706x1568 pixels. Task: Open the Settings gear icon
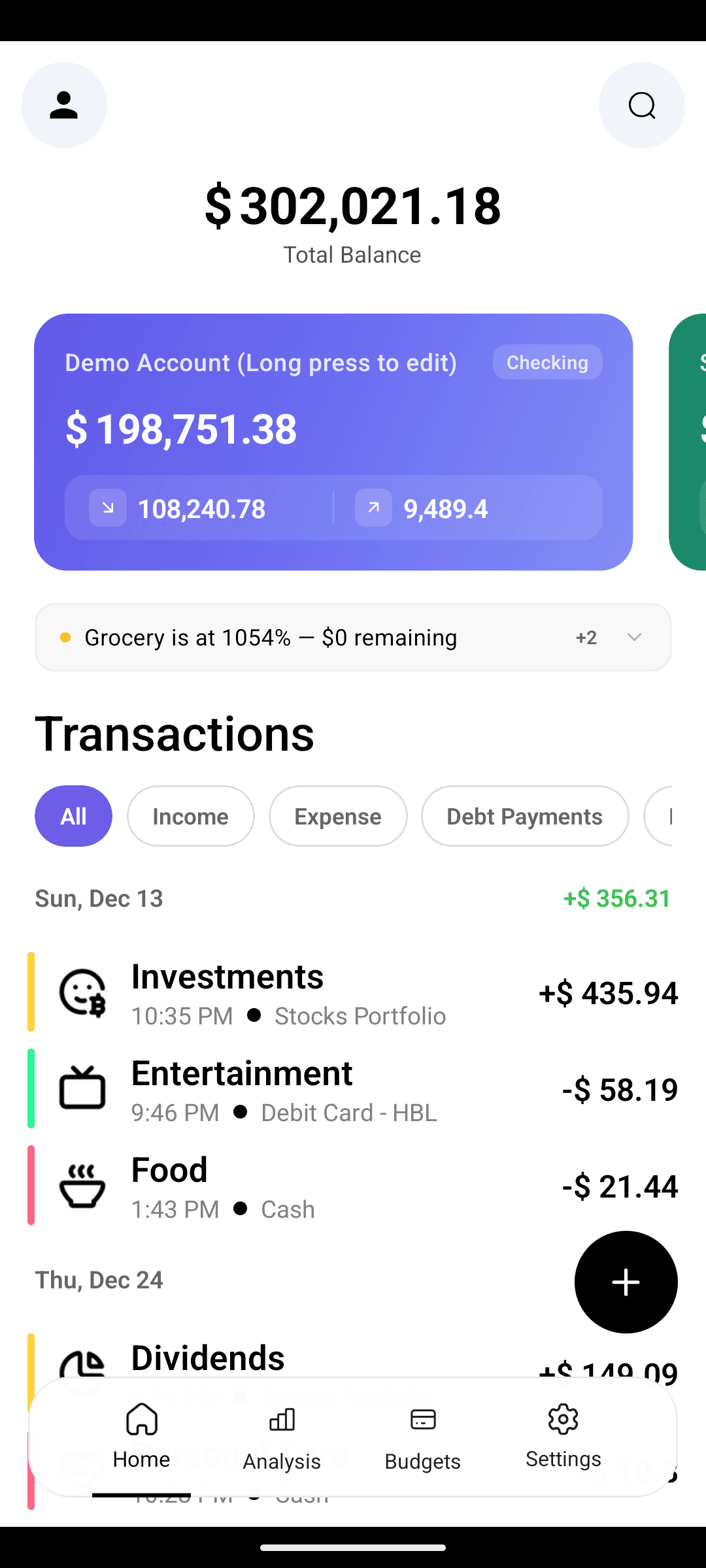click(563, 1419)
